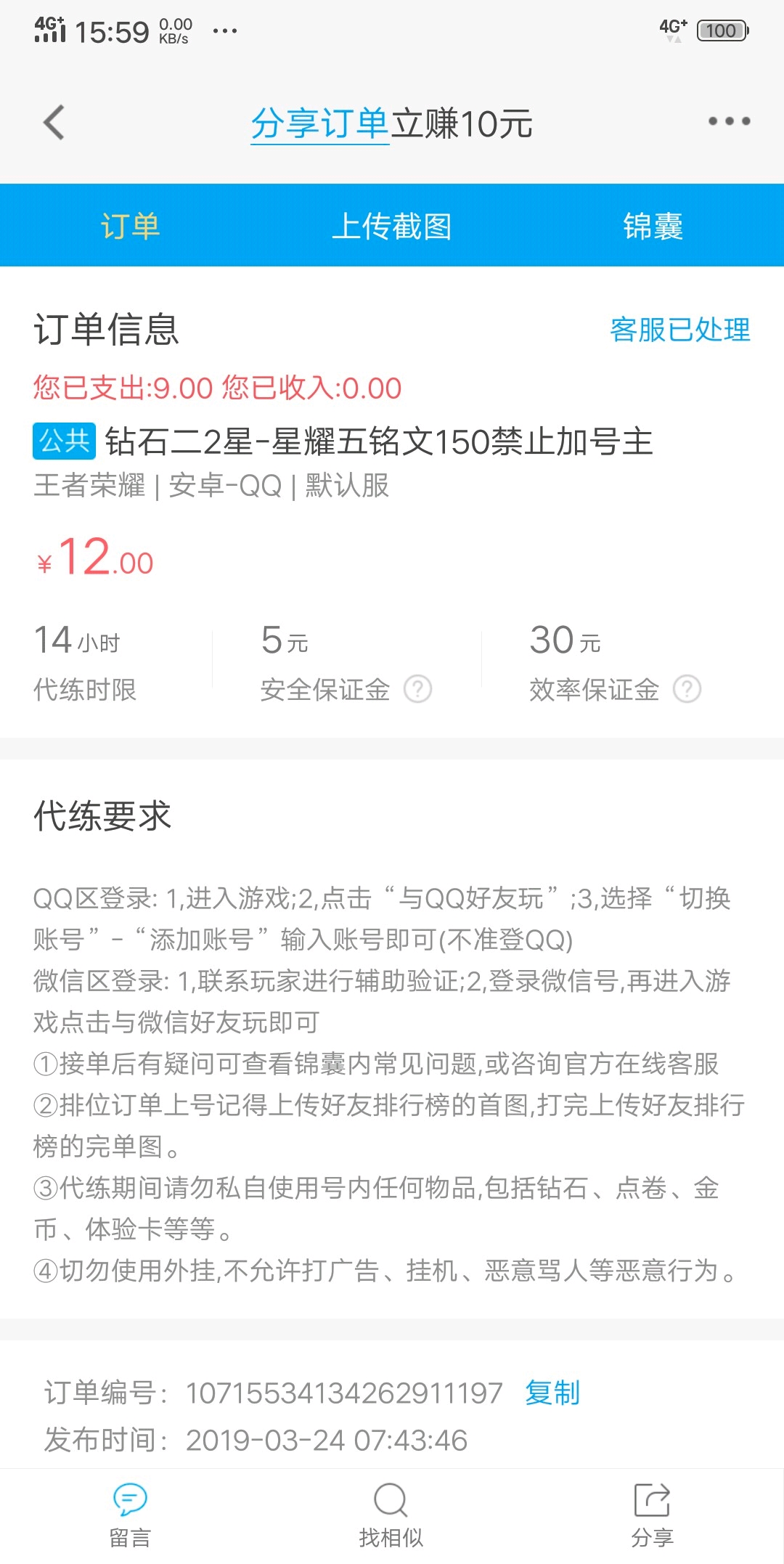
Task: Show the help for 效率保证金
Action: pos(687,689)
